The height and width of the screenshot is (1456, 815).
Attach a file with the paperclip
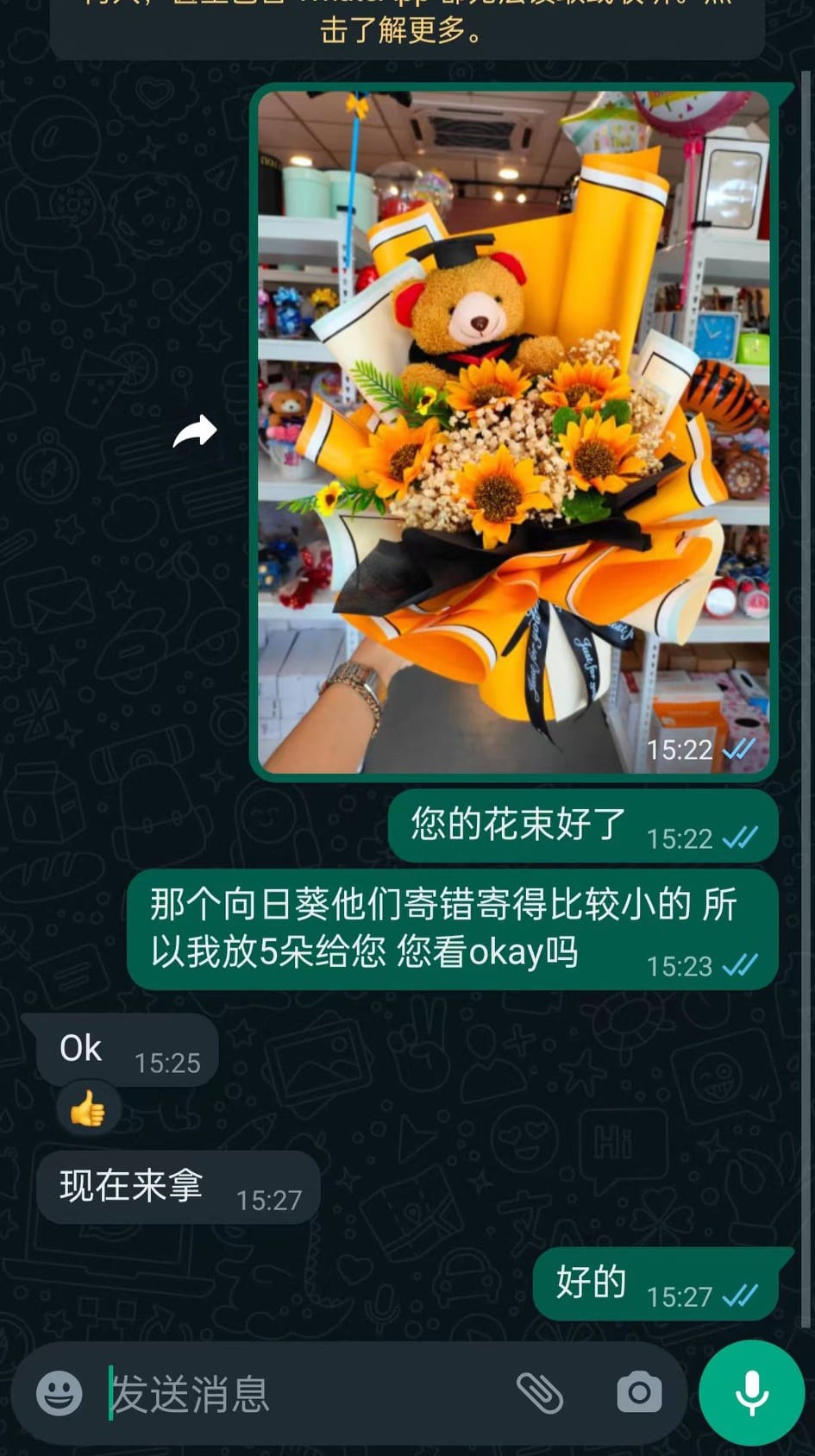click(x=540, y=1393)
